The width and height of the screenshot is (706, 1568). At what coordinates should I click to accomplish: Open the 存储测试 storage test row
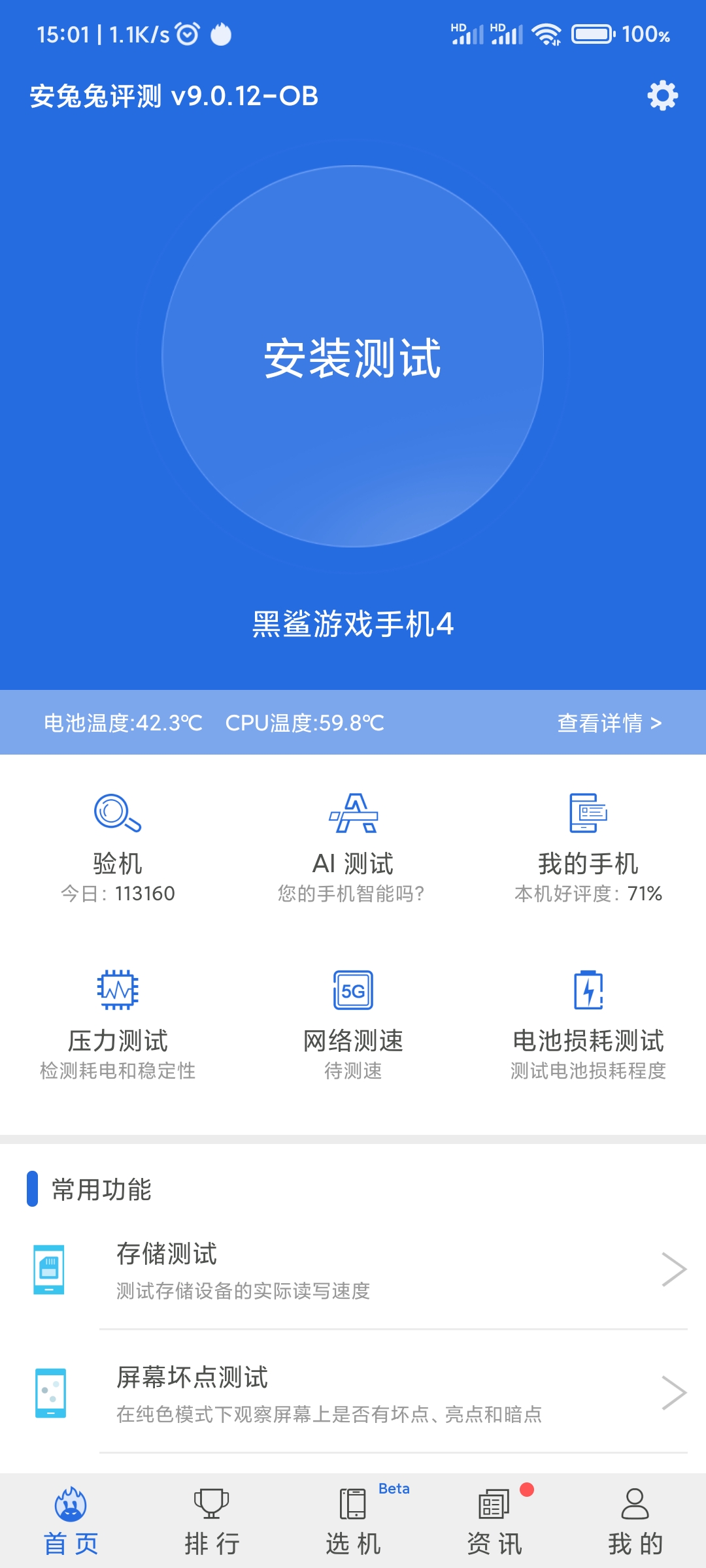[x=353, y=1269]
